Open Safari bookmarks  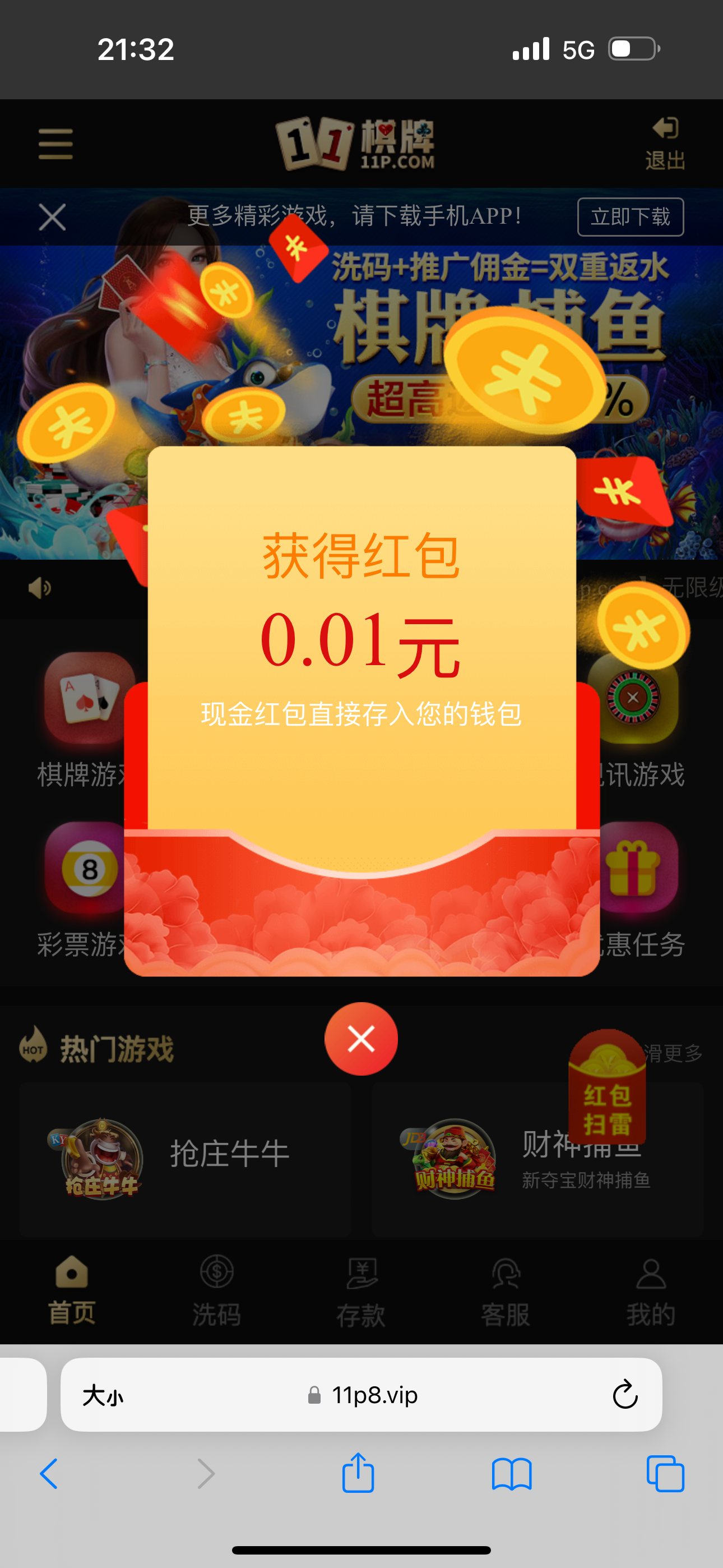pos(512,1474)
